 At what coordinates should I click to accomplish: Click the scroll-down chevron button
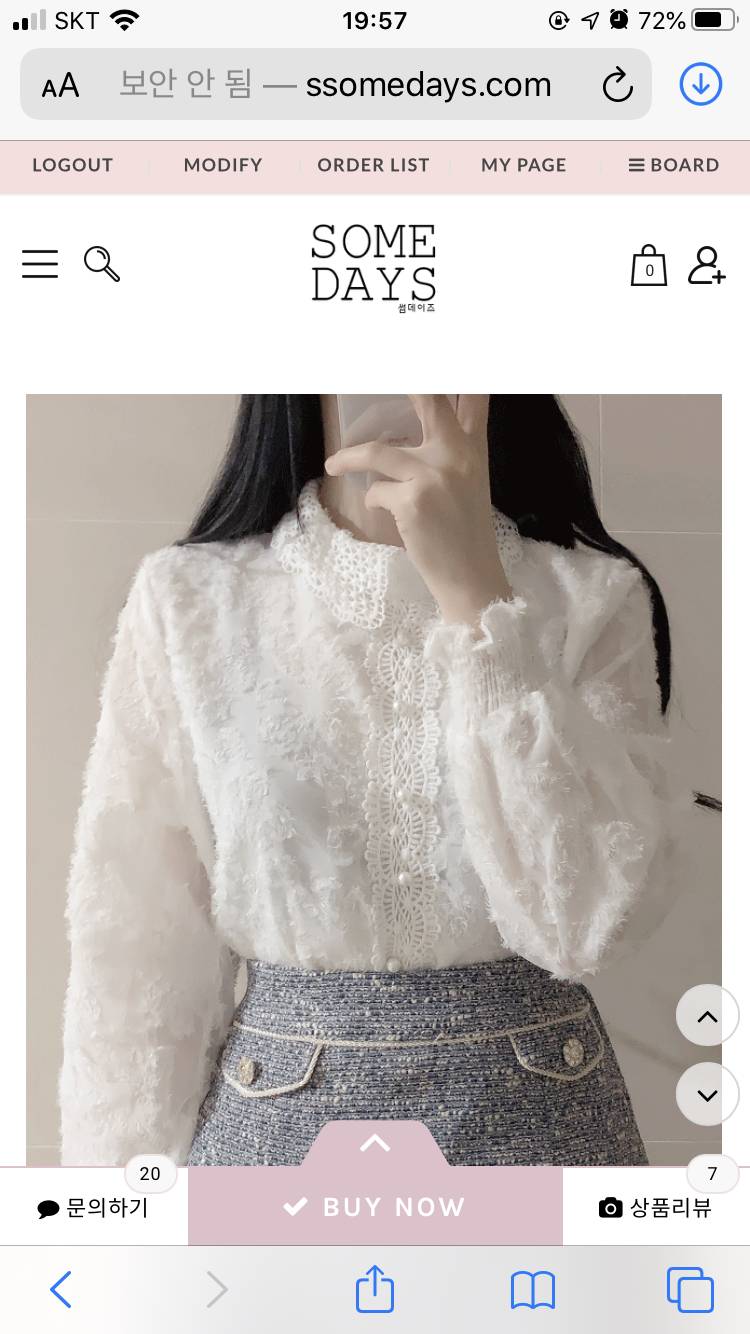(x=707, y=1093)
